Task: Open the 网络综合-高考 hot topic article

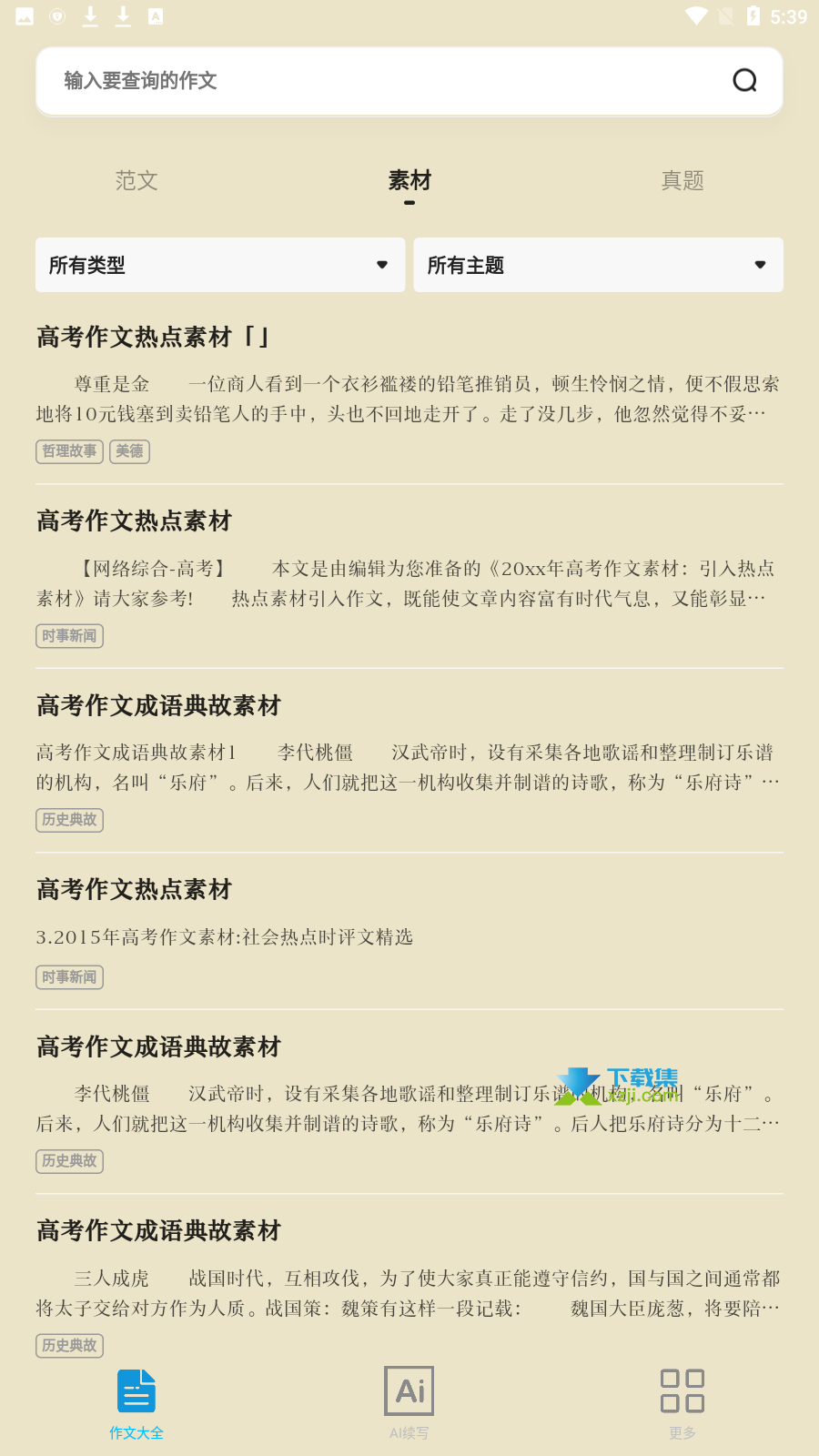Action: (x=409, y=577)
